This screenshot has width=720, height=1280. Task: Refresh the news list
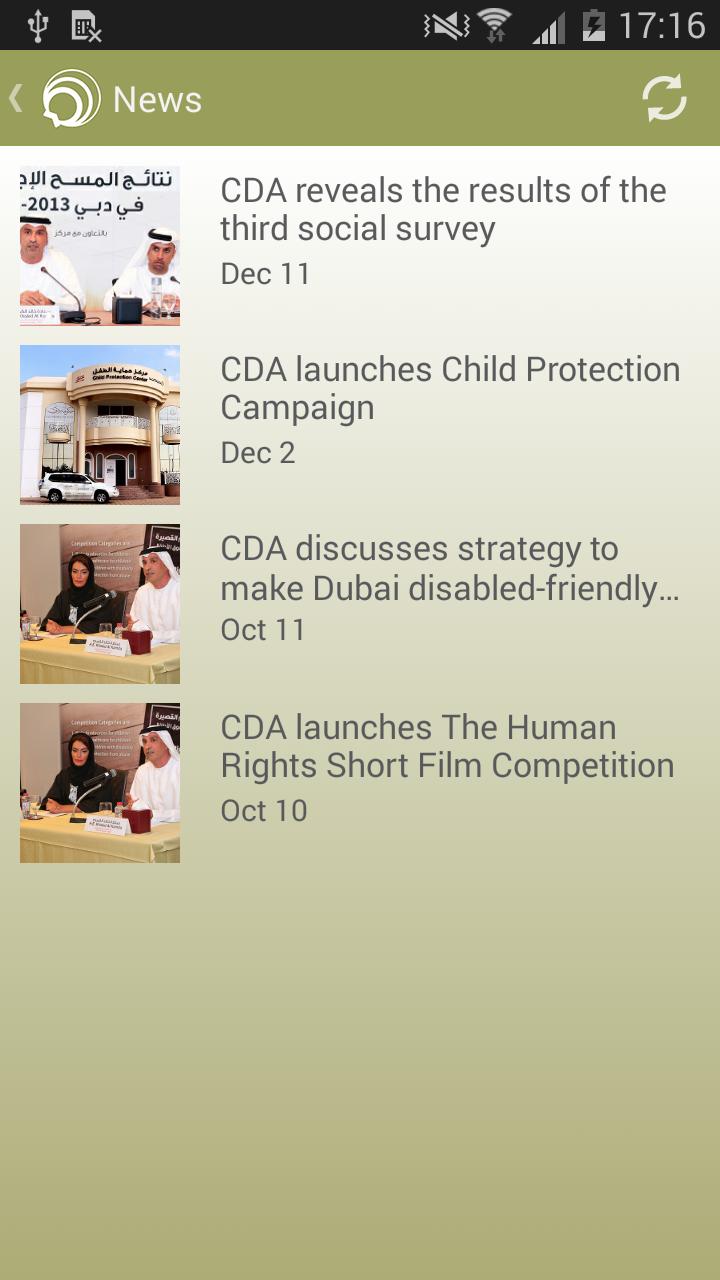coord(664,99)
